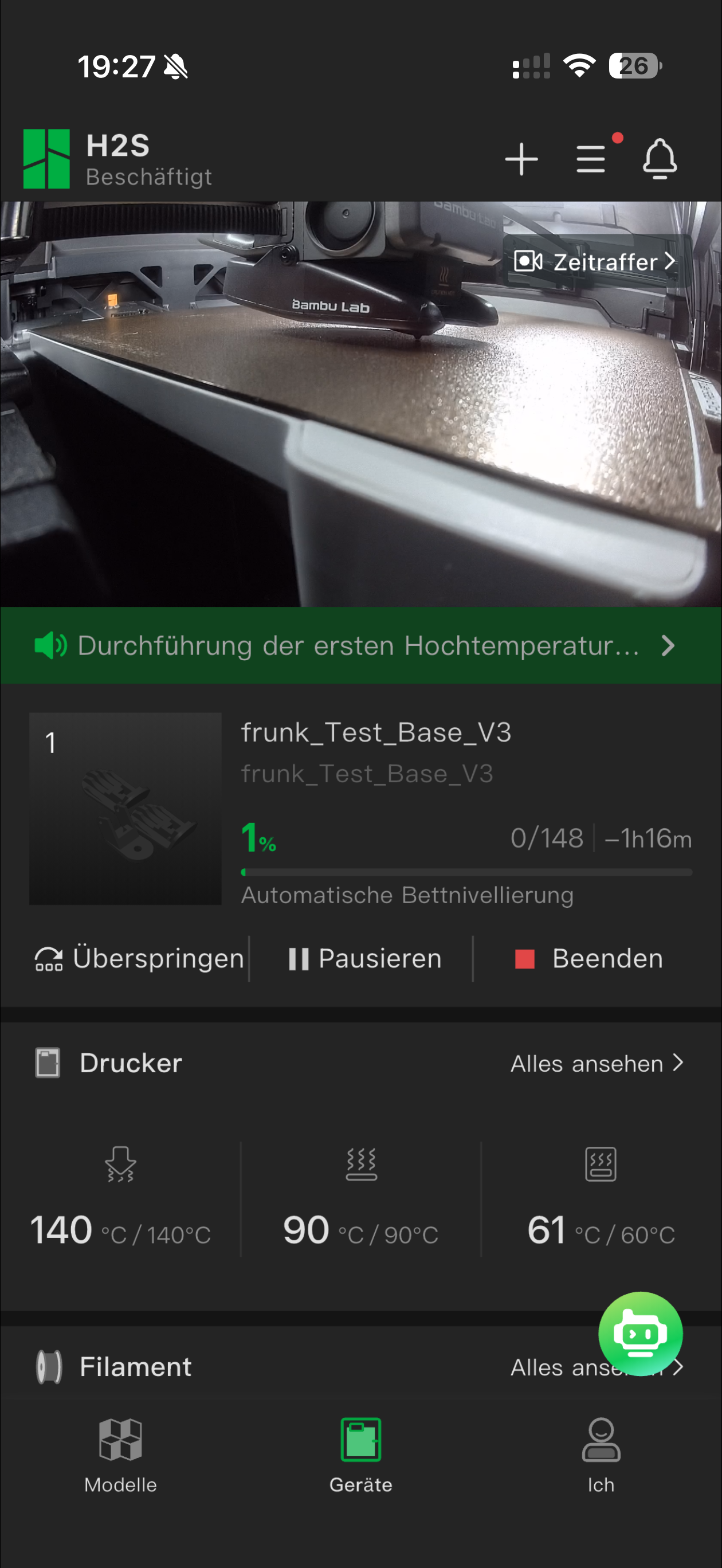The height and width of the screenshot is (1568, 722).
Task: Open the notifications bell
Action: pos(660,159)
